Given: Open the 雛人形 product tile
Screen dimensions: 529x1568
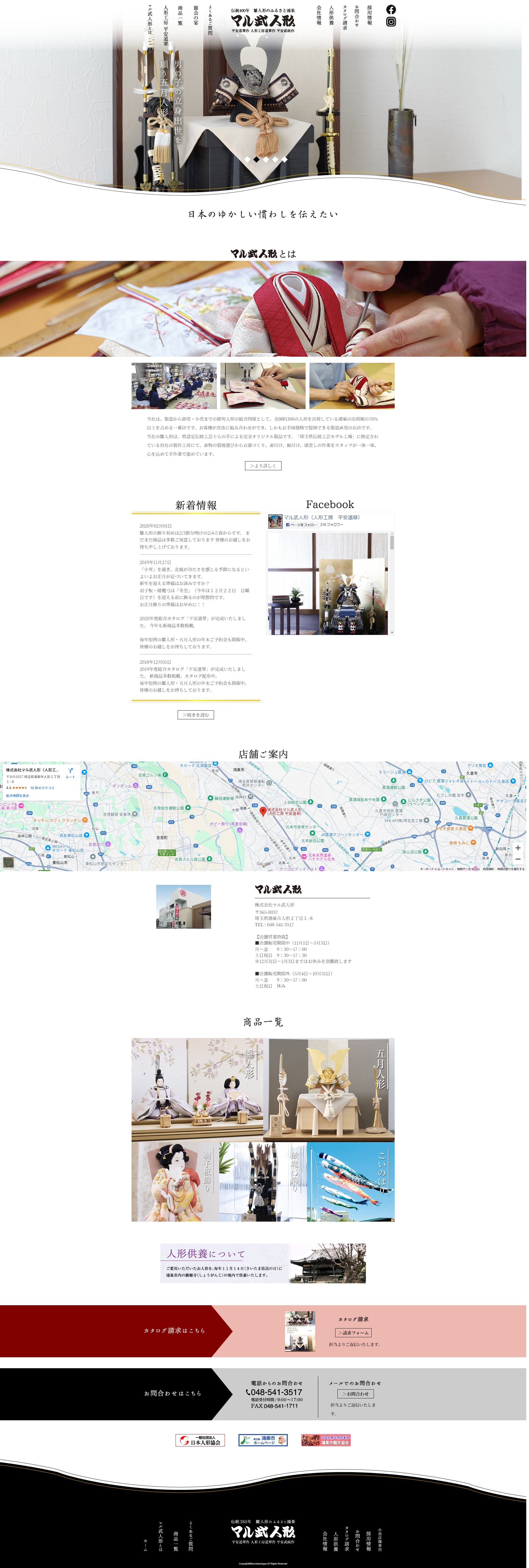Looking at the screenshot, I should point(197,1090).
